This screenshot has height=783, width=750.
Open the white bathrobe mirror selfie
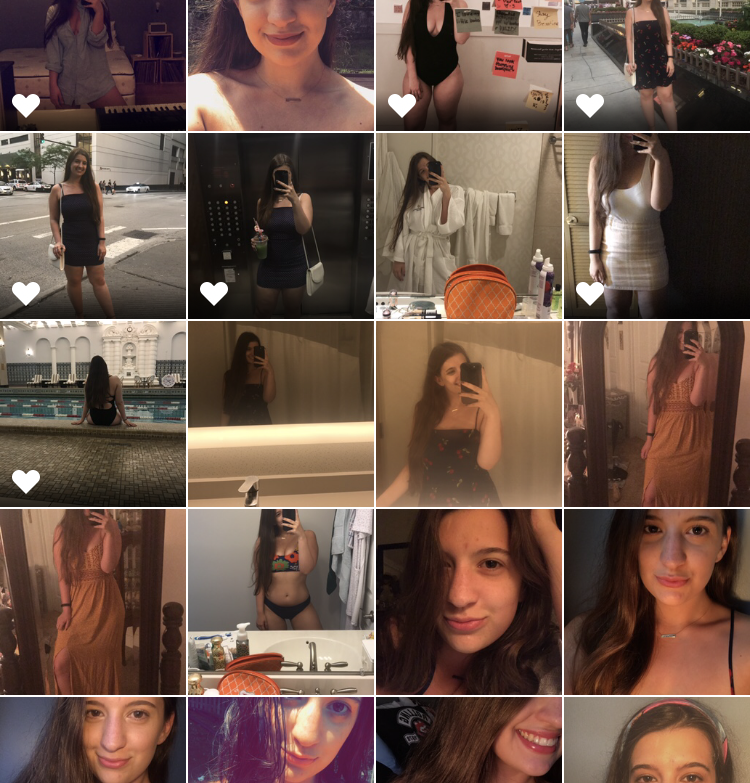point(468,225)
